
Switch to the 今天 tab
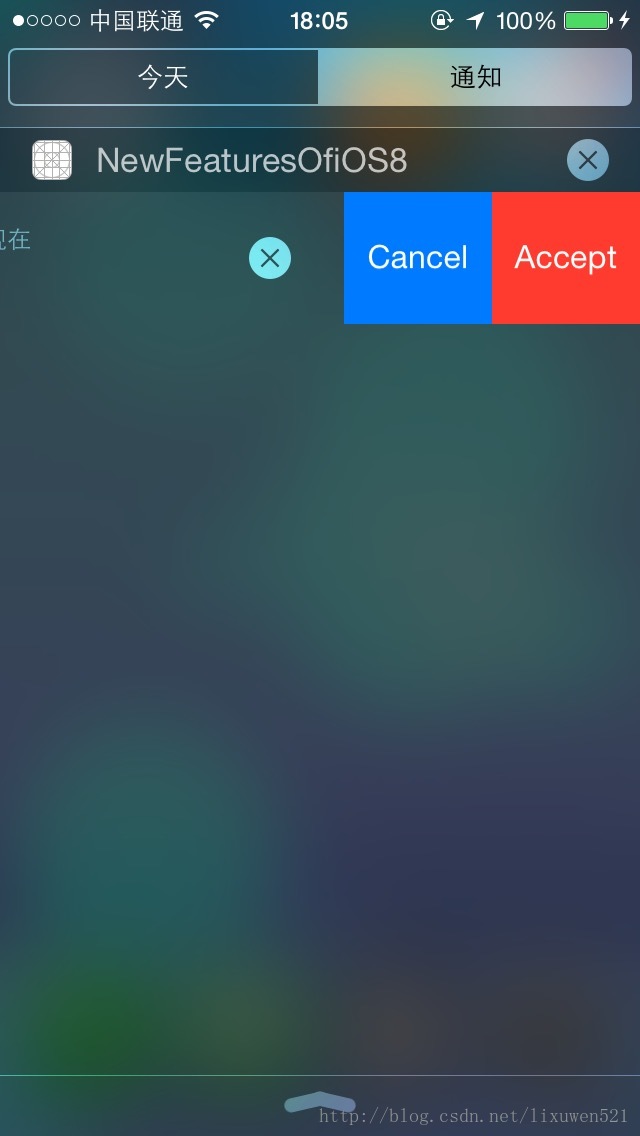tap(163, 77)
